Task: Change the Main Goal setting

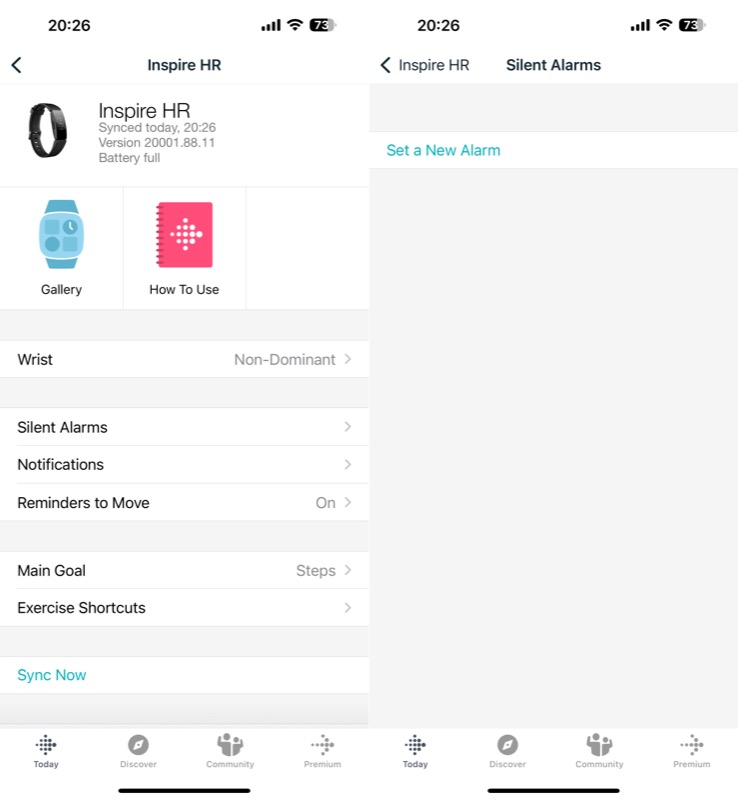Action: (184, 570)
